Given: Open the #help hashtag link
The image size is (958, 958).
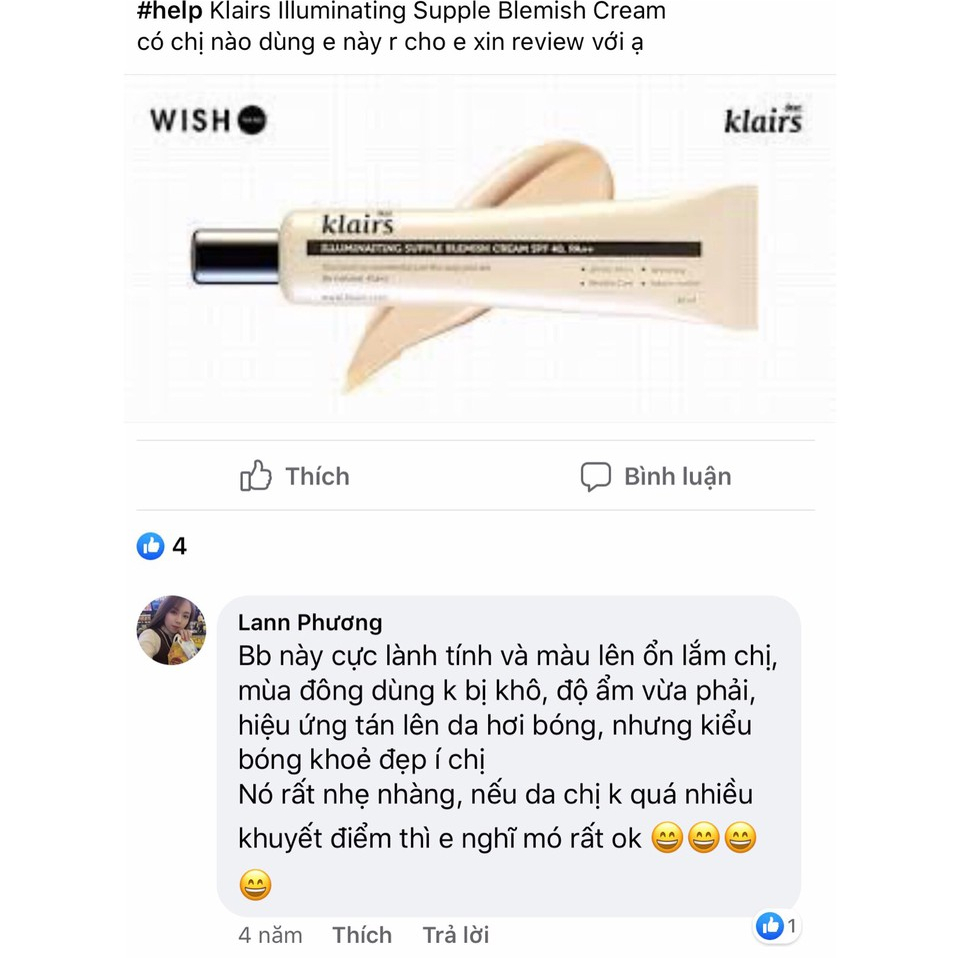Looking at the screenshot, I should pos(170,13).
